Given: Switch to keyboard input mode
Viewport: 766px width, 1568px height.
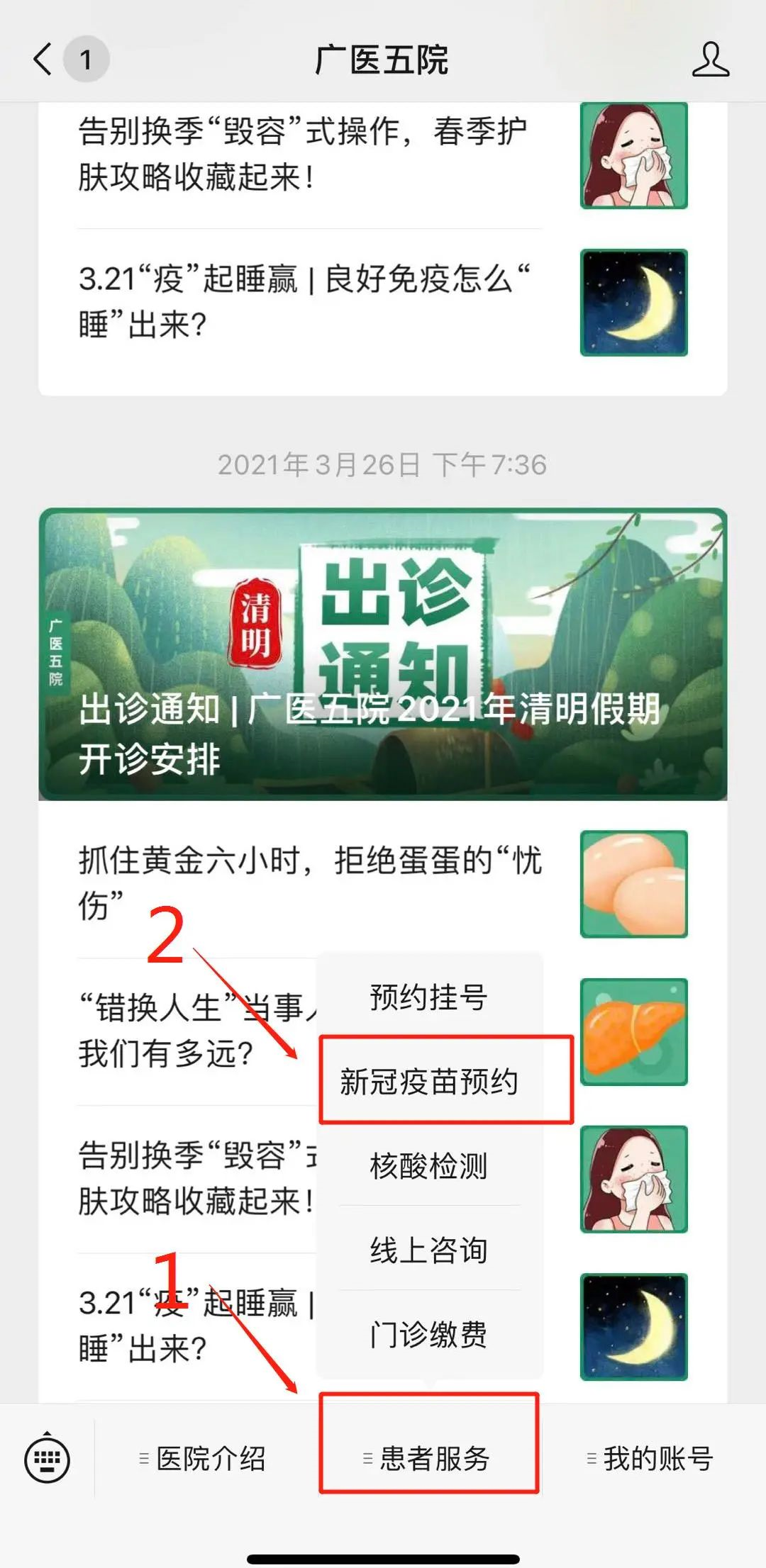Looking at the screenshot, I should (48, 1459).
